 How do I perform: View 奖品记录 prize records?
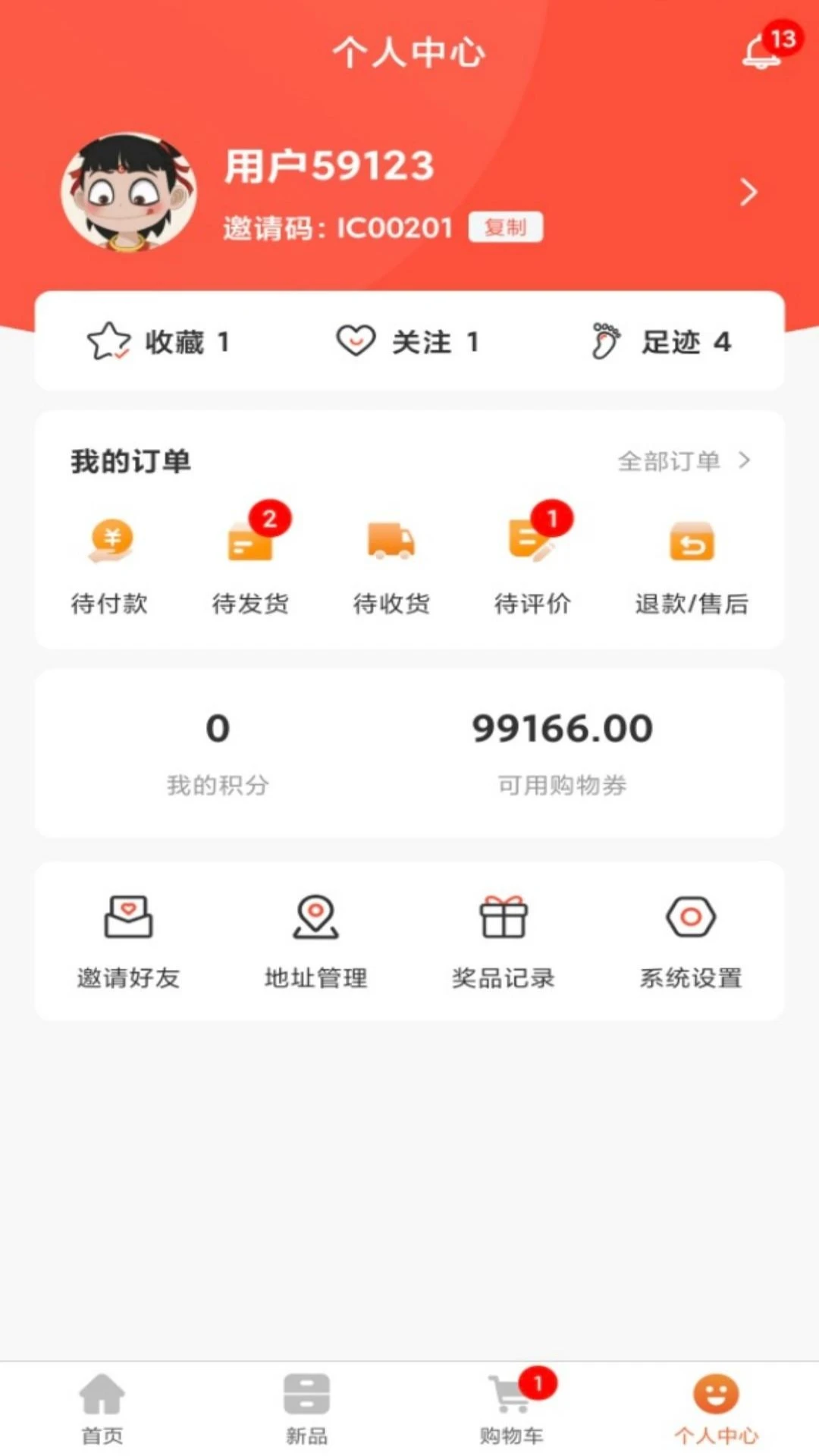click(x=503, y=940)
